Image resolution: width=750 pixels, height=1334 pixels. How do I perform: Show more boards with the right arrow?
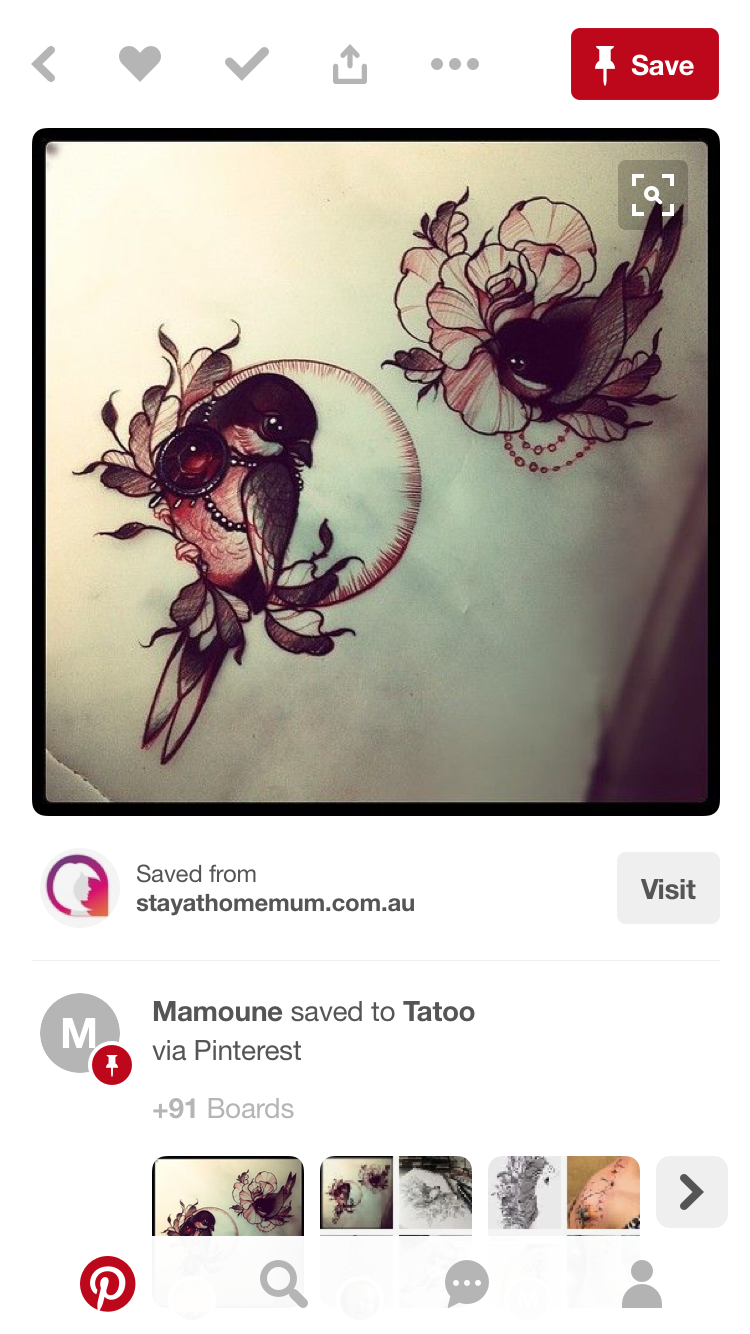coord(691,1191)
